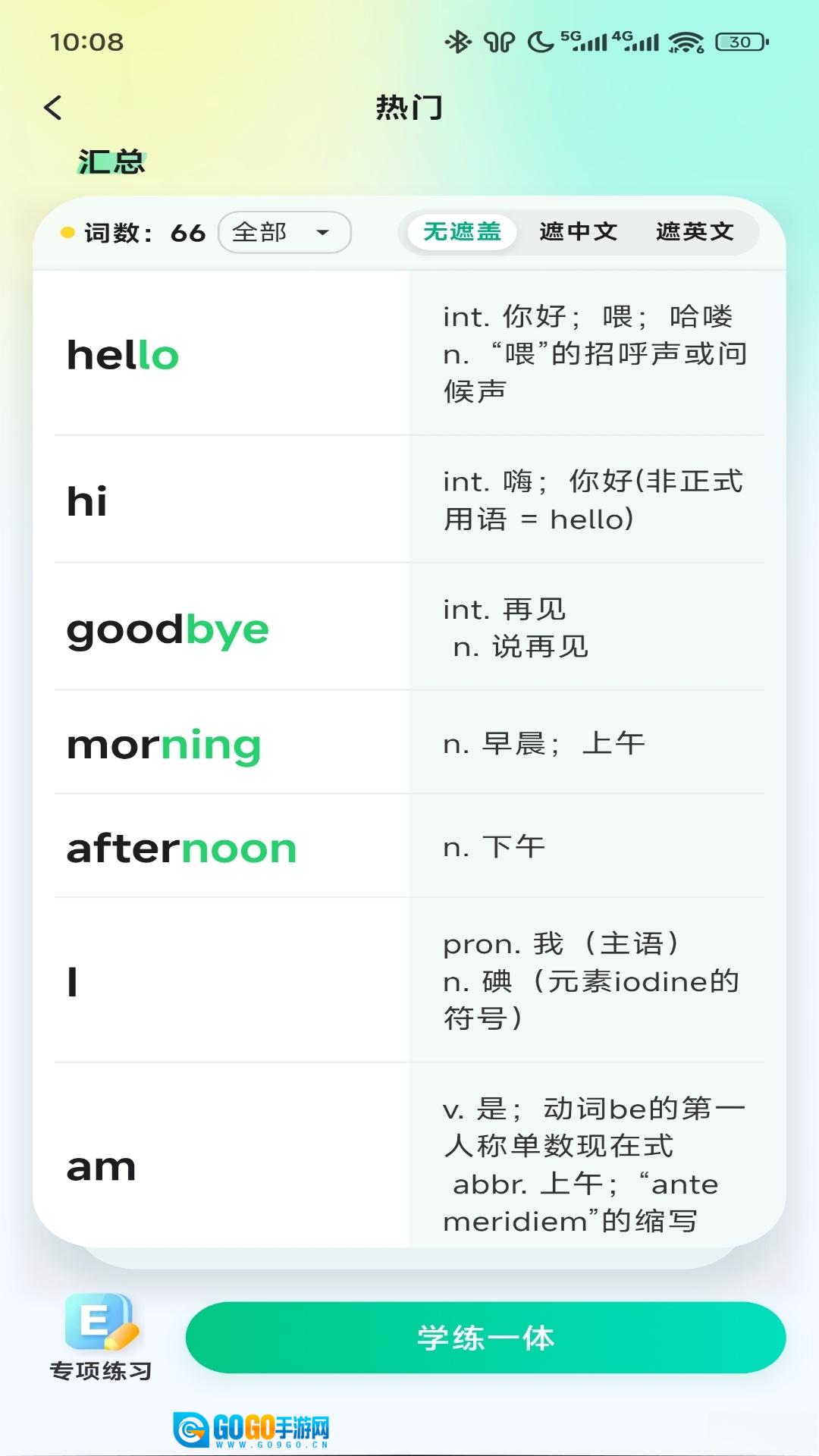Open the 全部 filter dropdown
The width and height of the screenshot is (819, 1456).
[284, 232]
